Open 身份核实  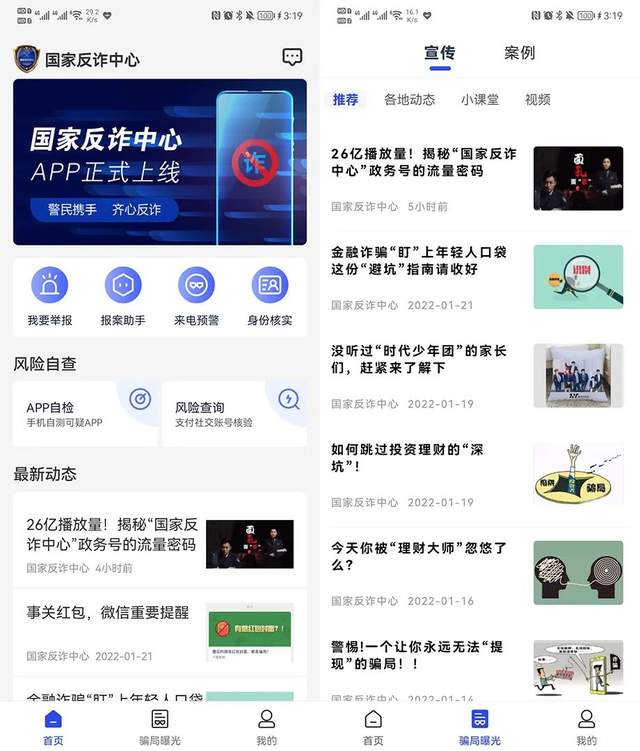click(270, 297)
